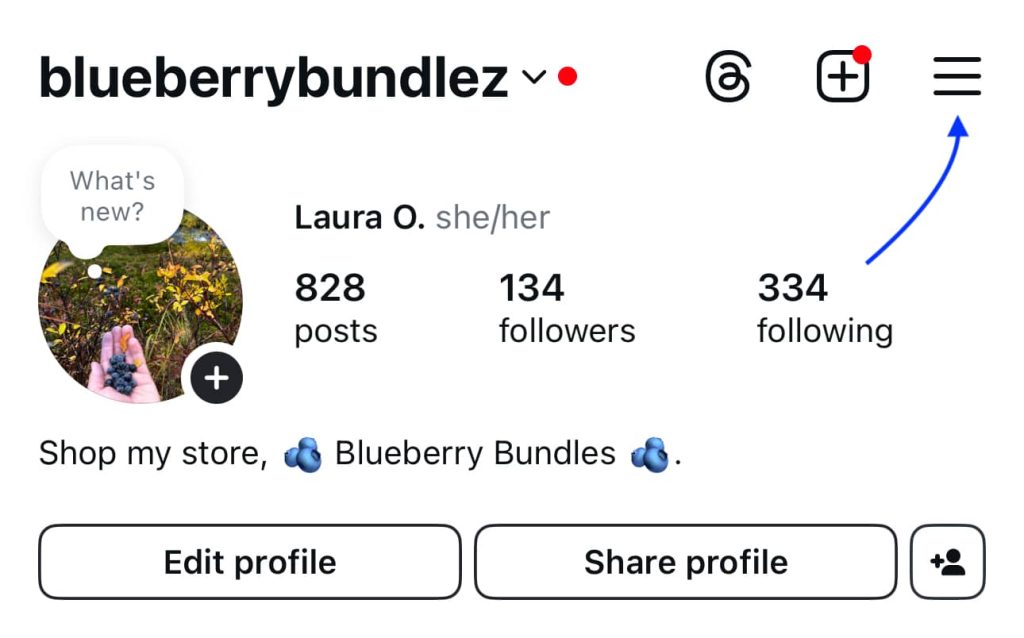Open the hamburger menu
The width and height of the screenshot is (1024, 638).
pos(957,76)
